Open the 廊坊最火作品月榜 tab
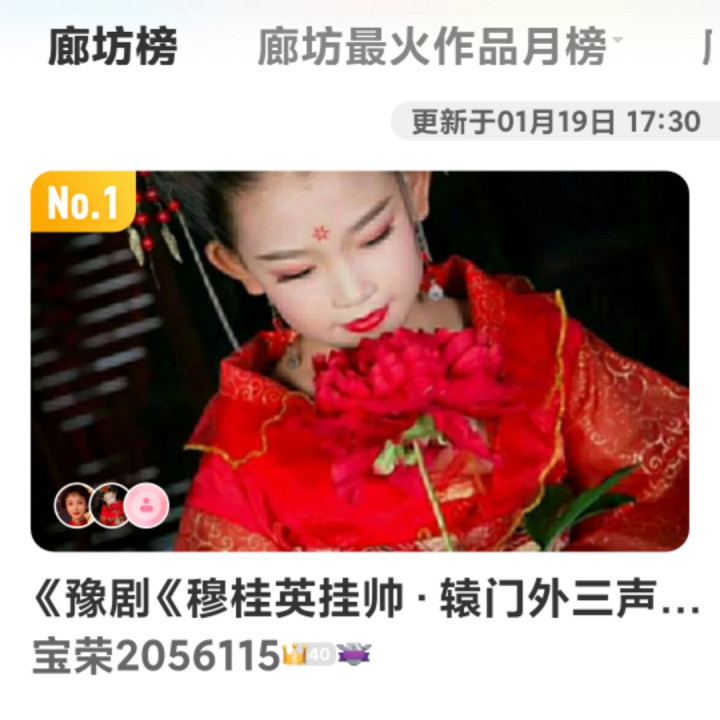Viewport: 720px width, 720px height. click(x=432, y=47)
